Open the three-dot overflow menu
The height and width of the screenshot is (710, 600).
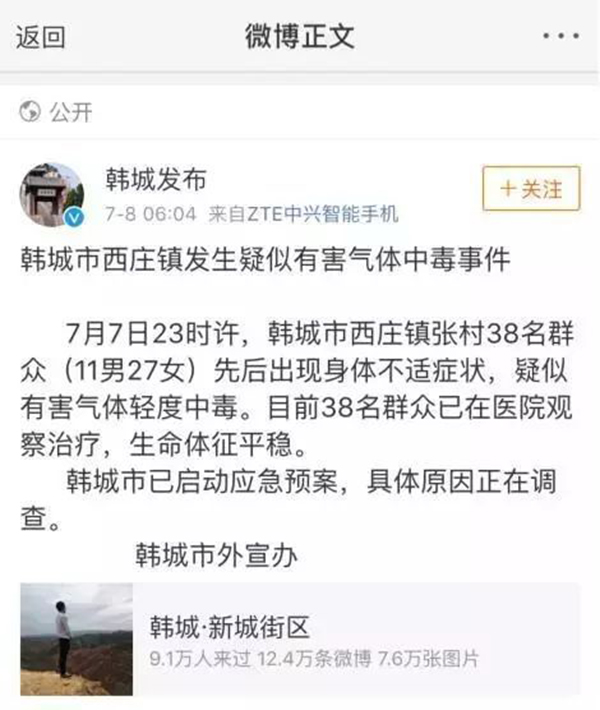coord(561,36)
